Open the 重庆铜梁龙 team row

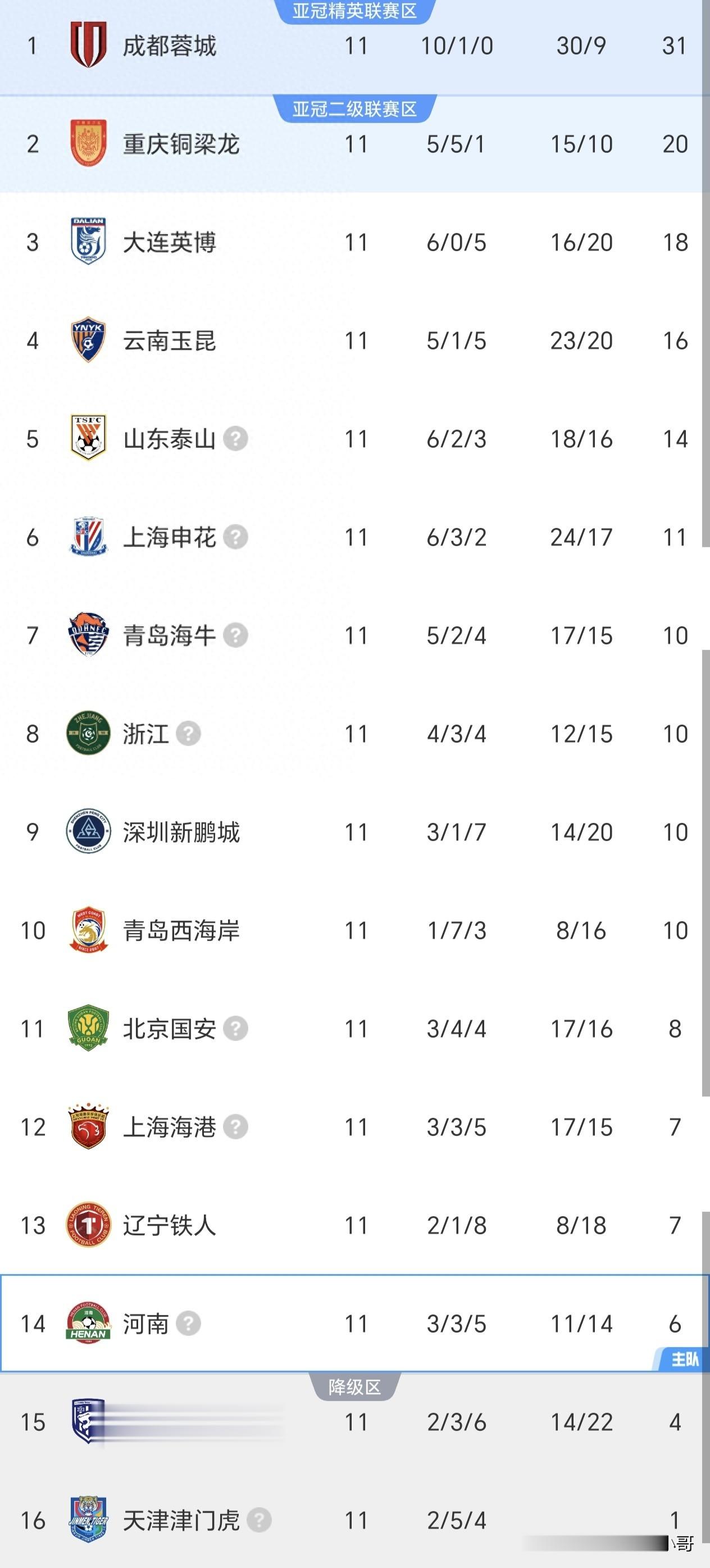(x=354, y=144)
